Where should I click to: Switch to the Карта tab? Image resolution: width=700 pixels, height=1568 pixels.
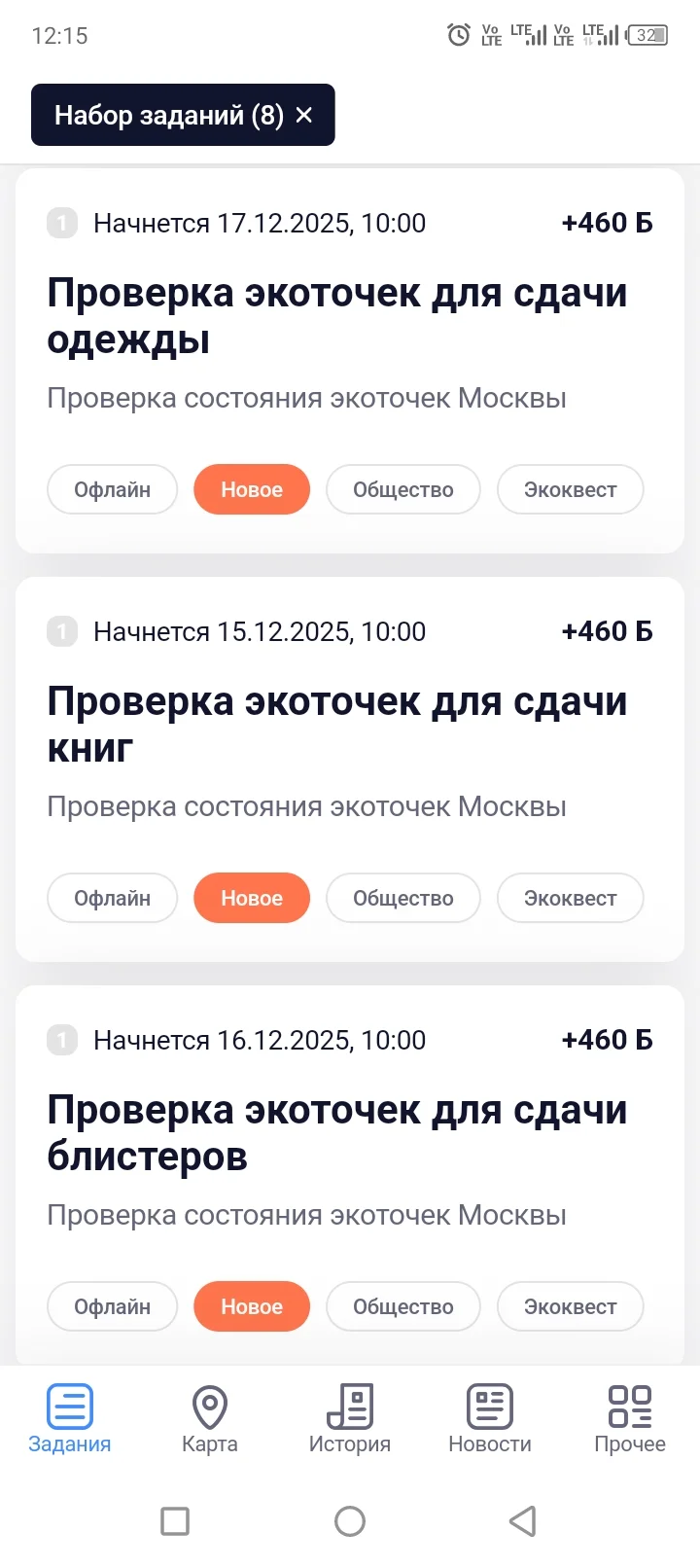[210, 1418]
